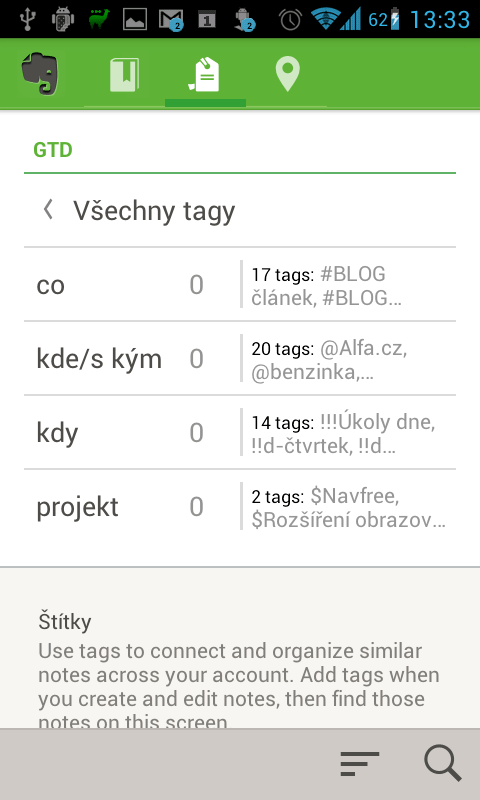The image size is (480, 800).
Task: Open the co tag group
Action: click(x=240, y=285)
